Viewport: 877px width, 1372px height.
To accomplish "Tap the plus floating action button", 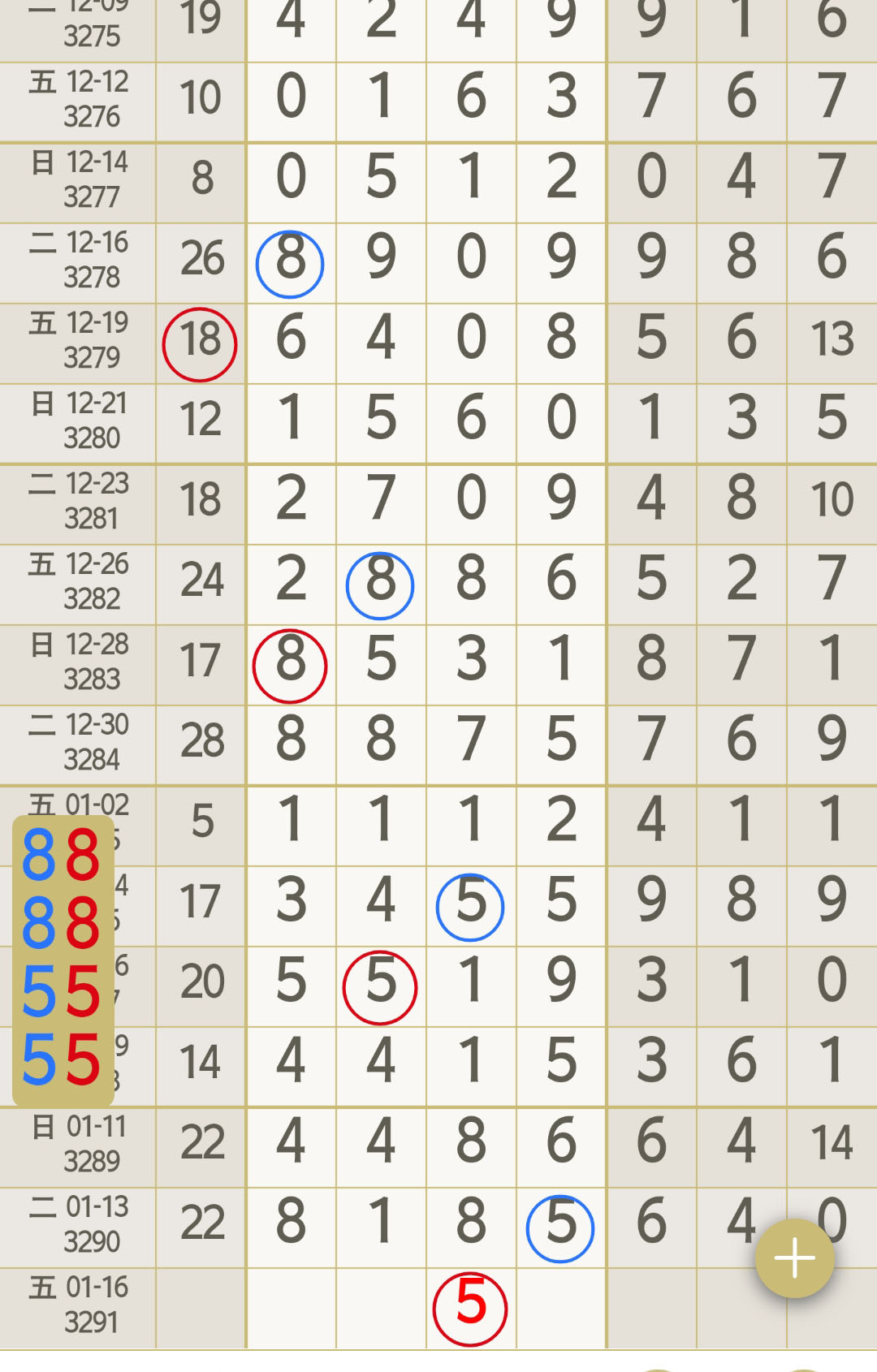I will [794, 1258].
